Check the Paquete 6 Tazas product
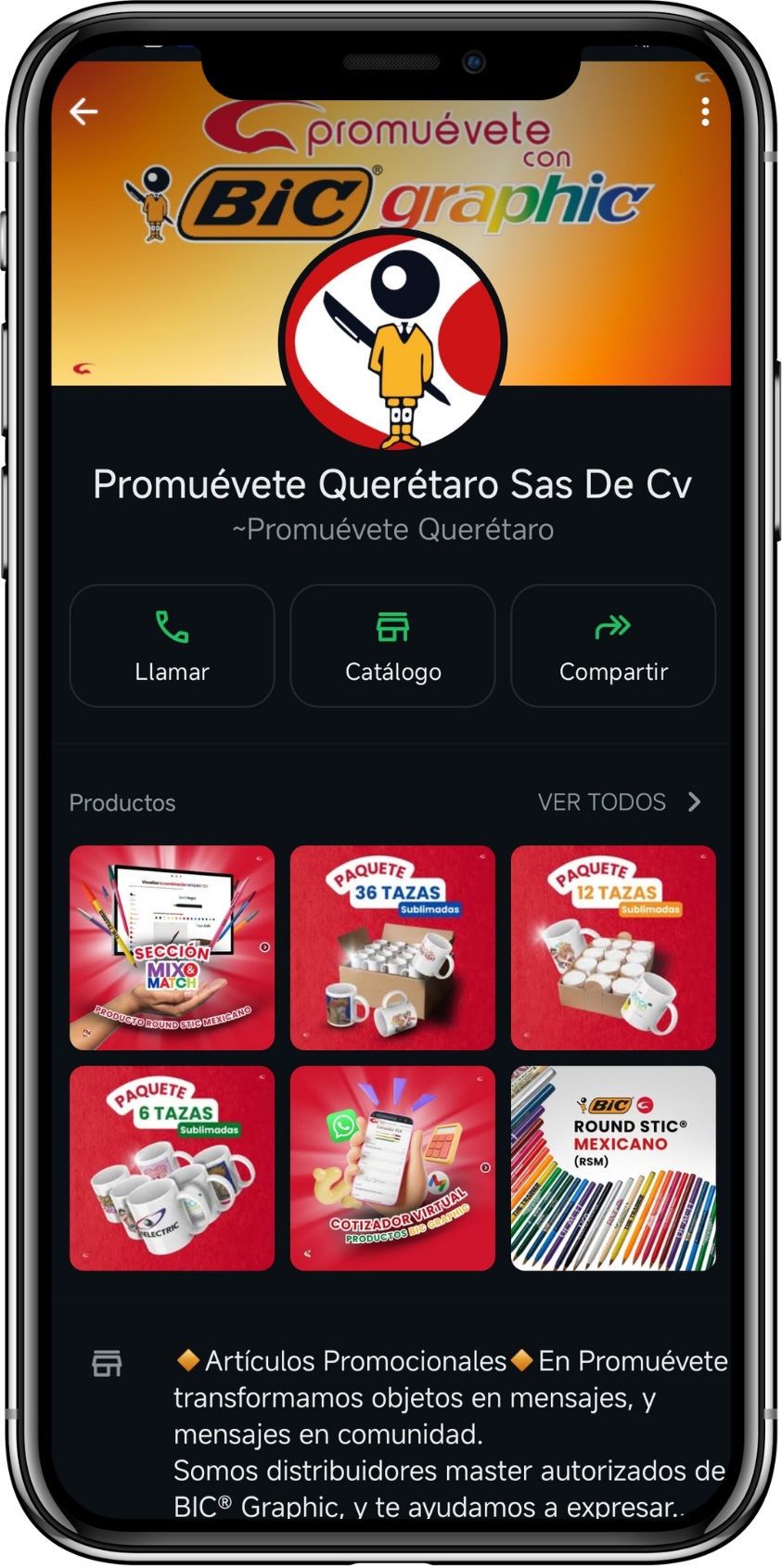782x1568 pixels. pos(172,1168)
